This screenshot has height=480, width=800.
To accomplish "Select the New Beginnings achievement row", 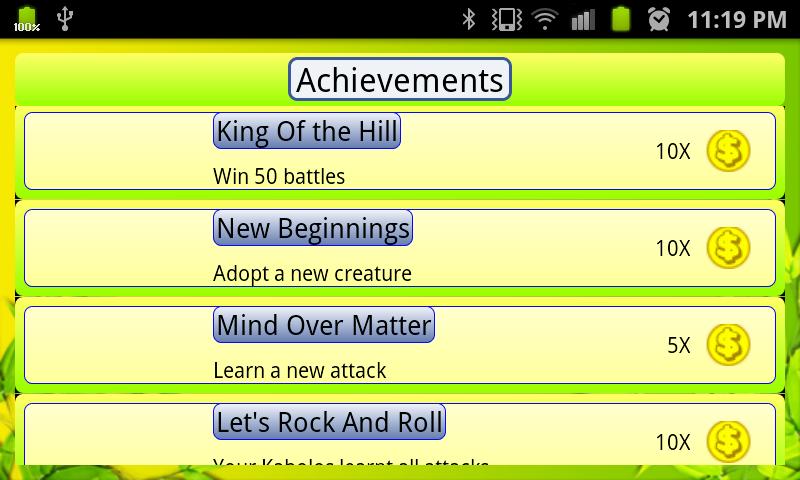I will coord(400,248).
